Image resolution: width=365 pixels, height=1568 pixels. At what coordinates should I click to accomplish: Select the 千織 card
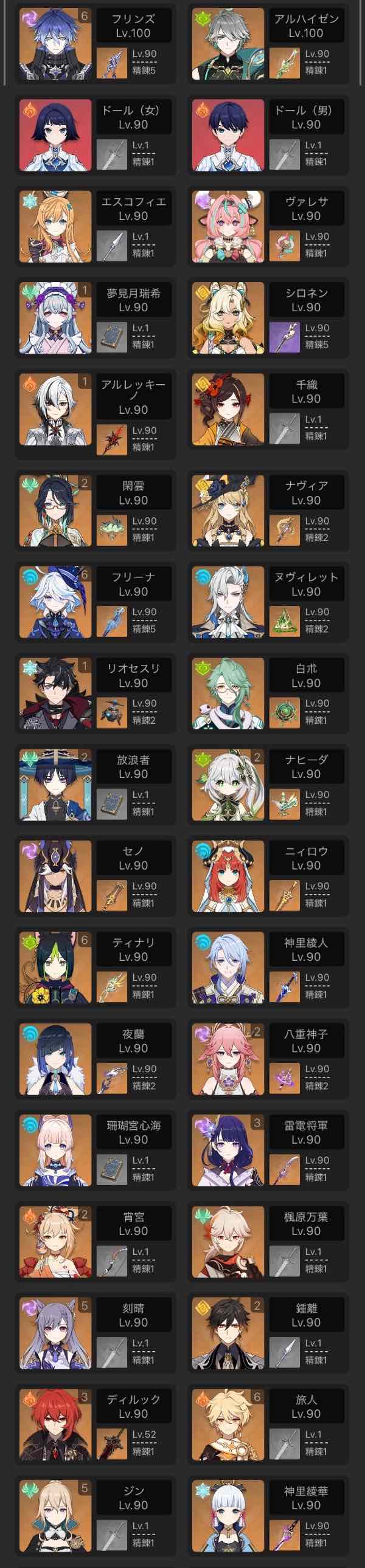pyautogui.click(x=268, y=409)
